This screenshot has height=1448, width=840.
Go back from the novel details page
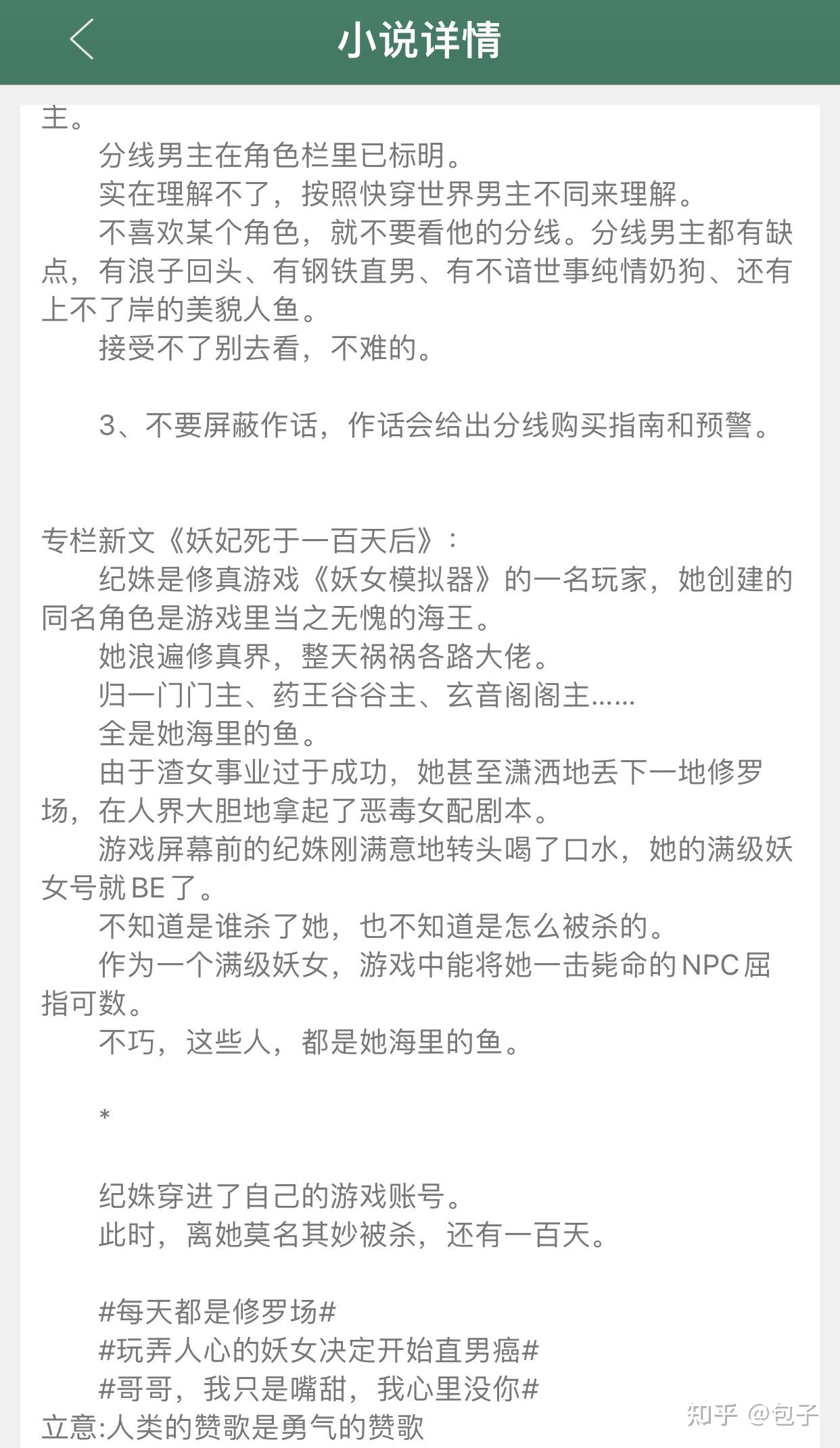[x=82, y=39]
